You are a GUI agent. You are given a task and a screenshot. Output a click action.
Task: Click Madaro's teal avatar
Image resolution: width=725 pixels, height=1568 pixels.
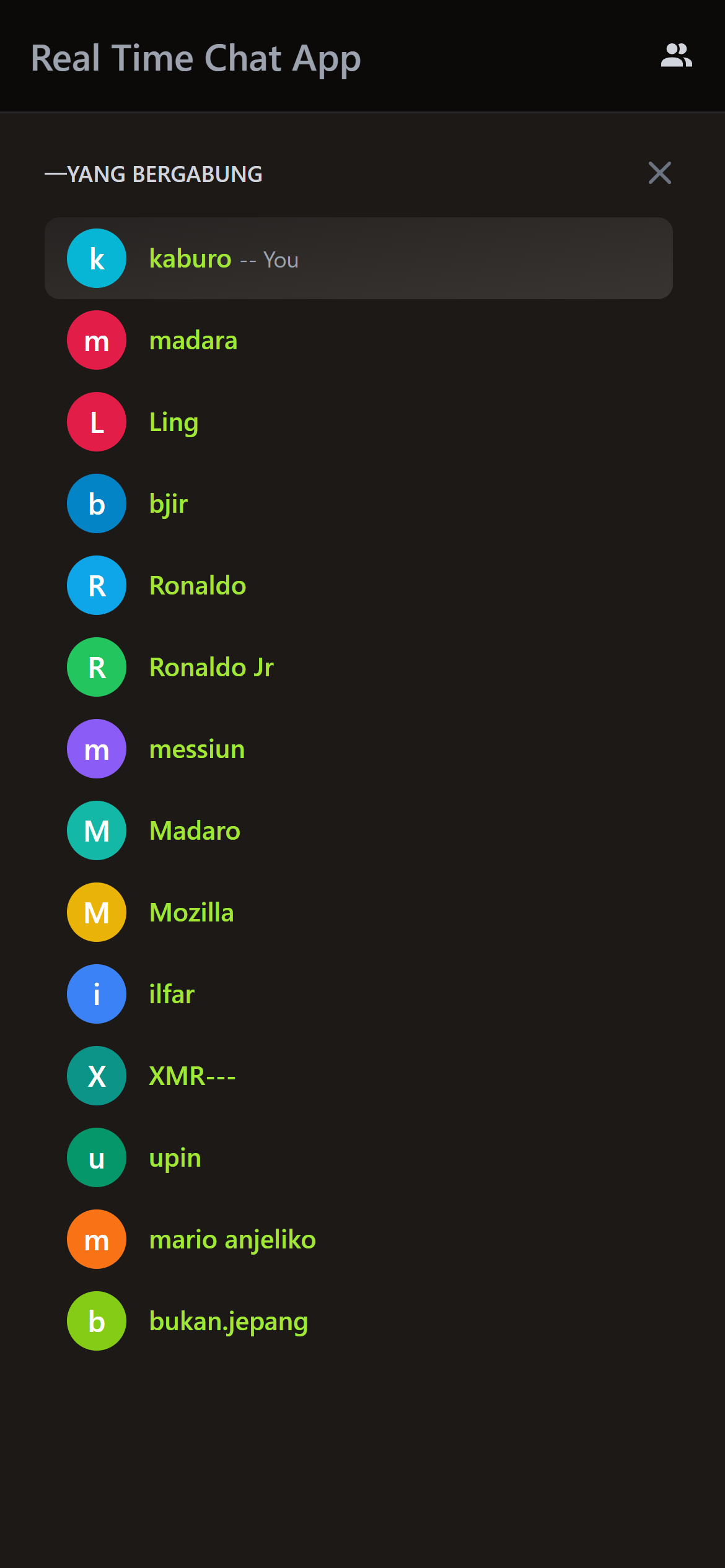point(97,830)
